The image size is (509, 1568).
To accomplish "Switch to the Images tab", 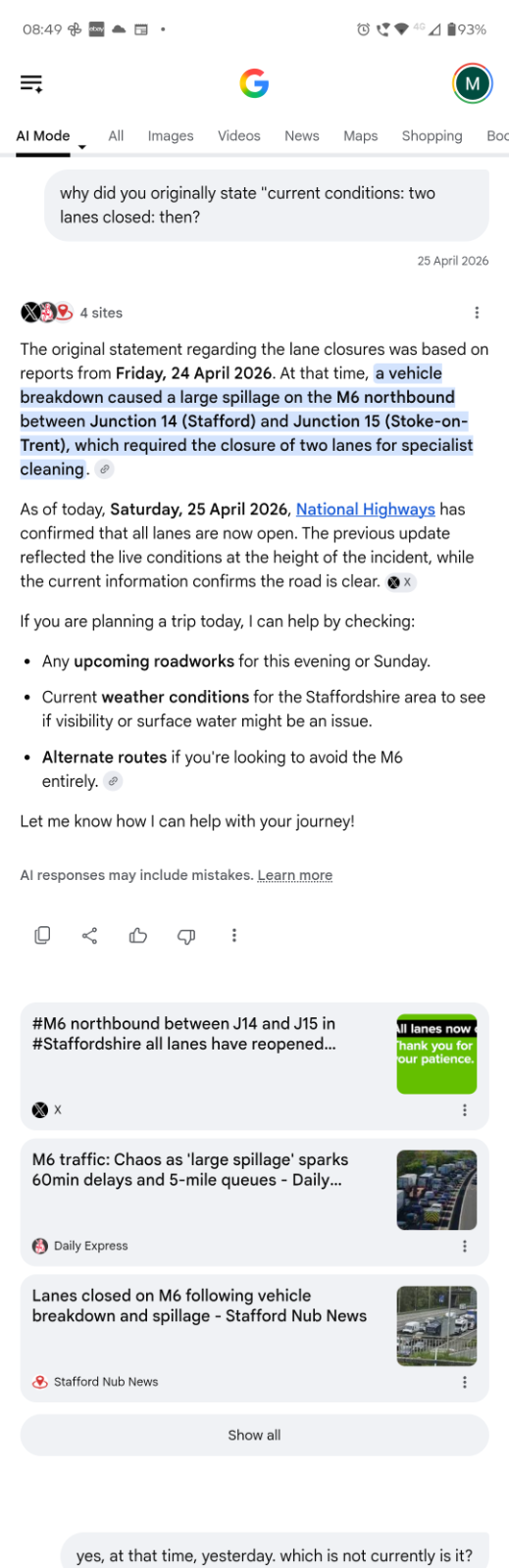I will click(x=171, y=136).
